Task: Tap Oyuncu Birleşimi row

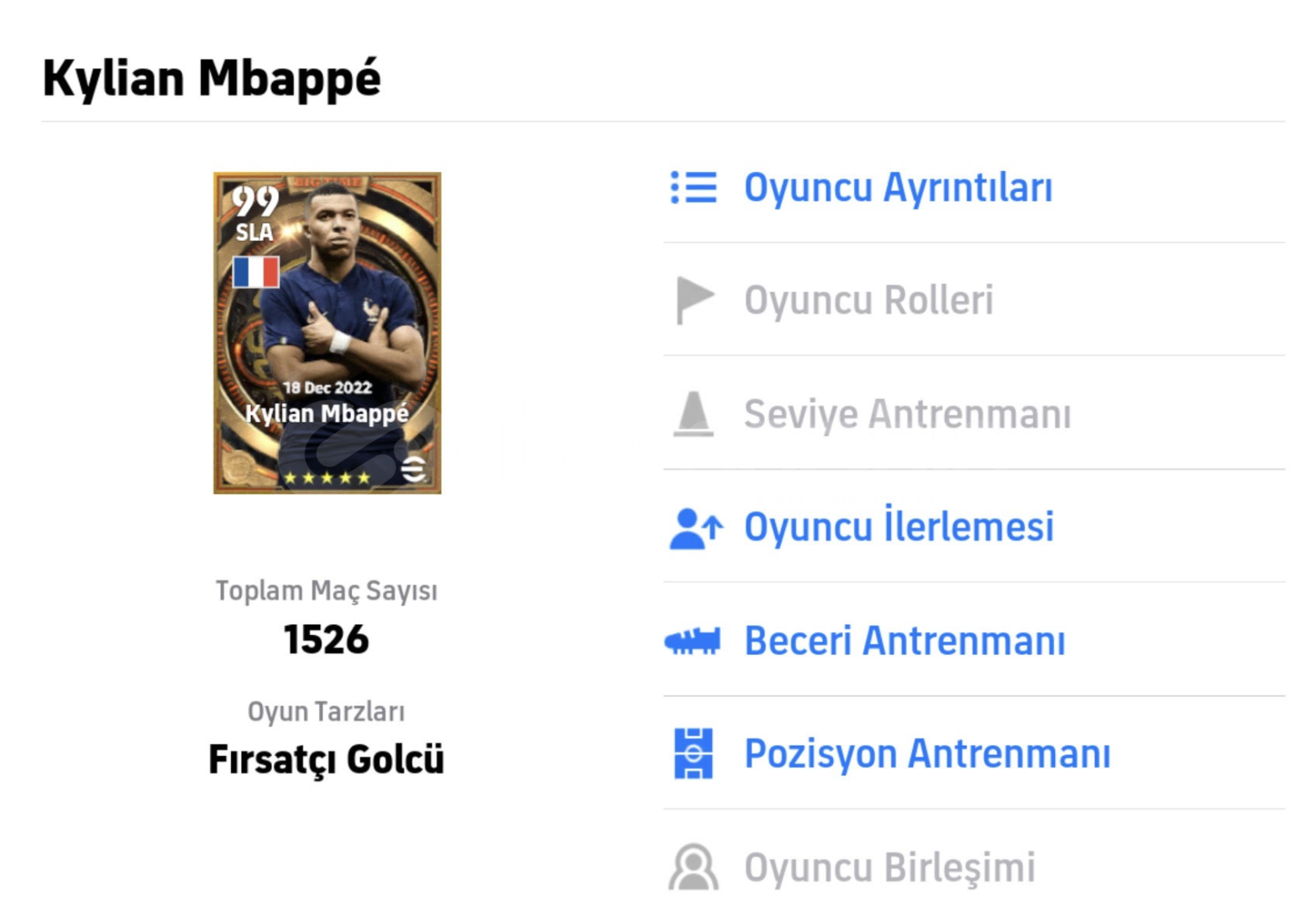Action: (889, 867)
